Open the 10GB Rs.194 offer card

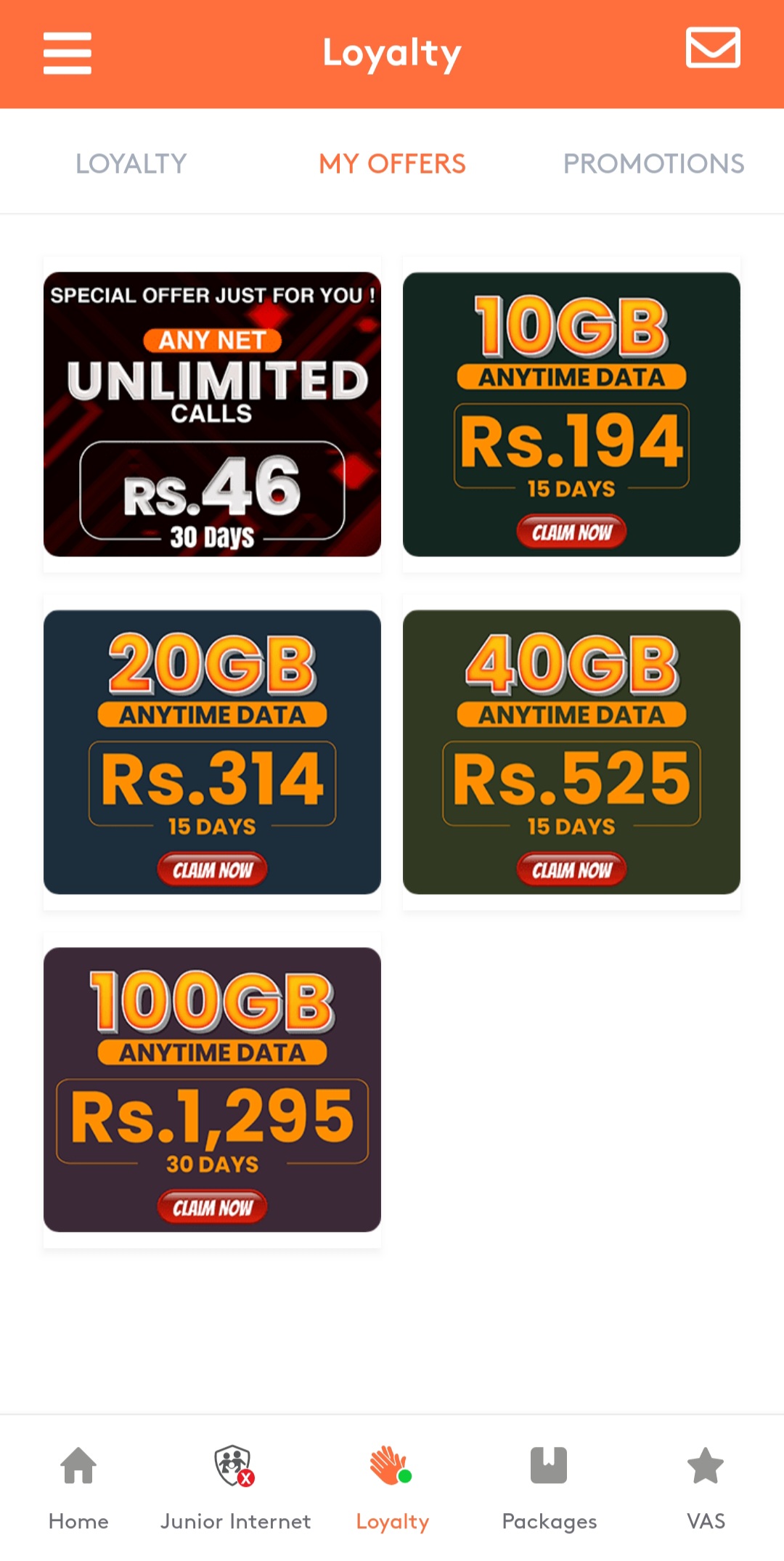[x=571, y=414]
